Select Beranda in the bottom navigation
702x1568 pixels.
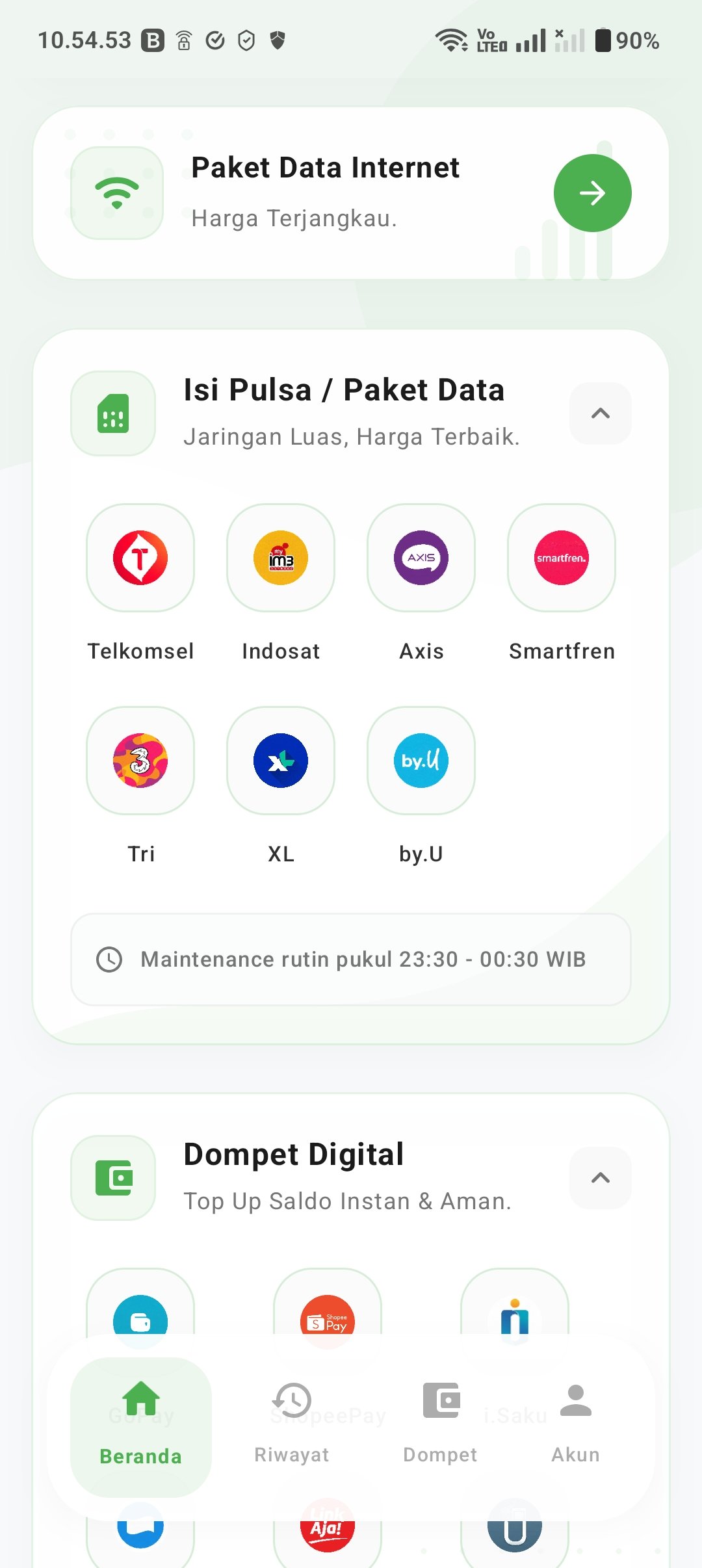click(x=140, y=1427)
